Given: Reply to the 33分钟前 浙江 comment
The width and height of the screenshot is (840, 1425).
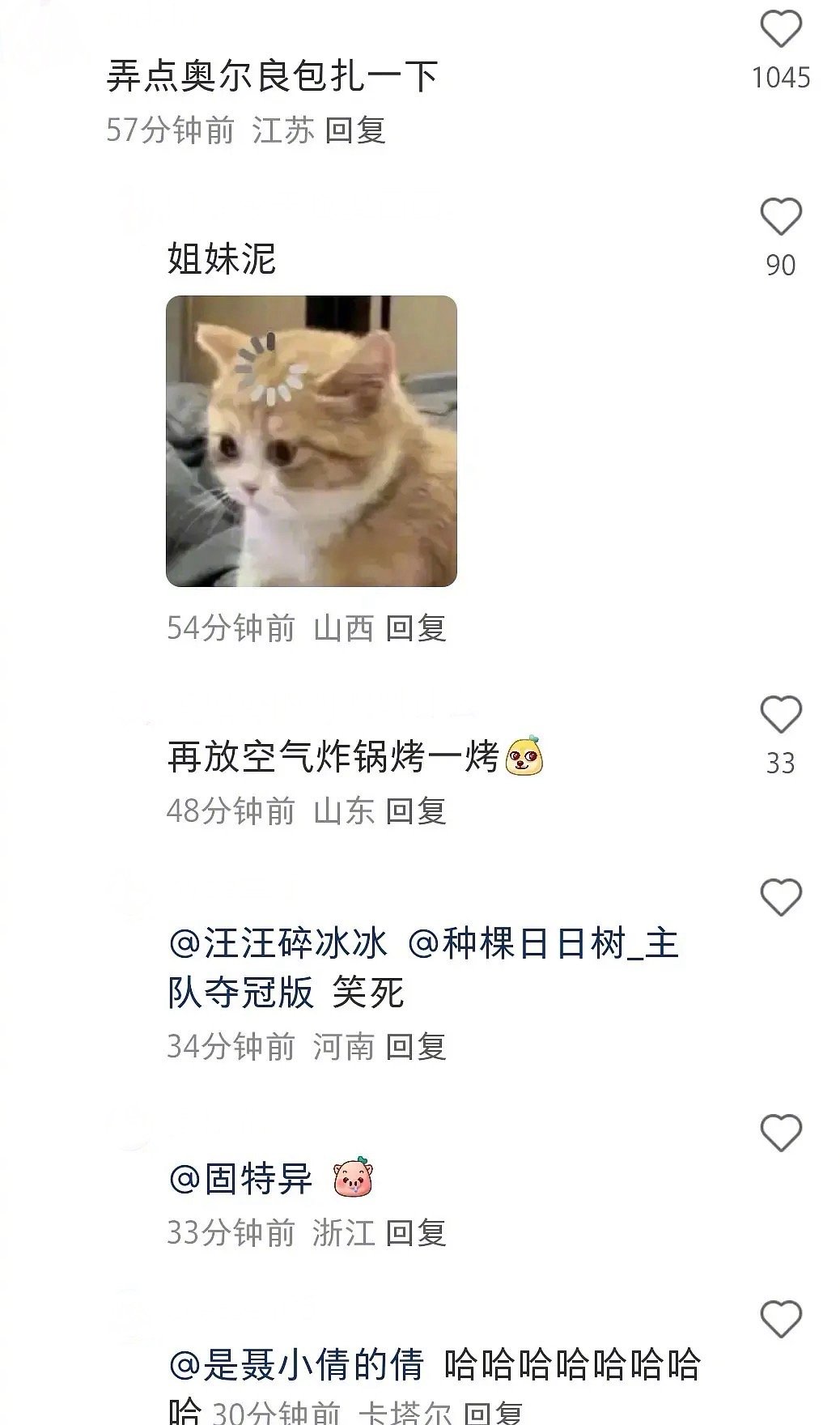Looking at the screenshot, I should point(416,1232).
